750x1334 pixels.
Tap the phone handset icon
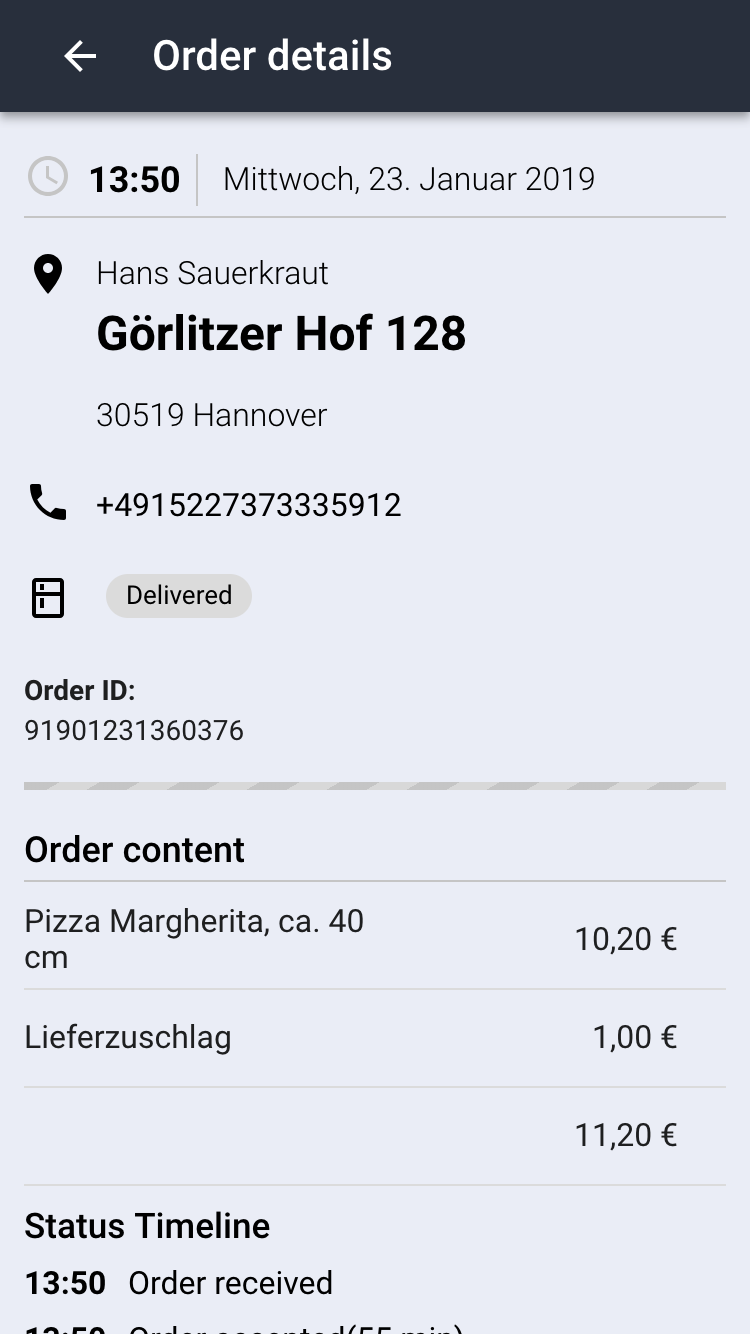pos(47,503)
